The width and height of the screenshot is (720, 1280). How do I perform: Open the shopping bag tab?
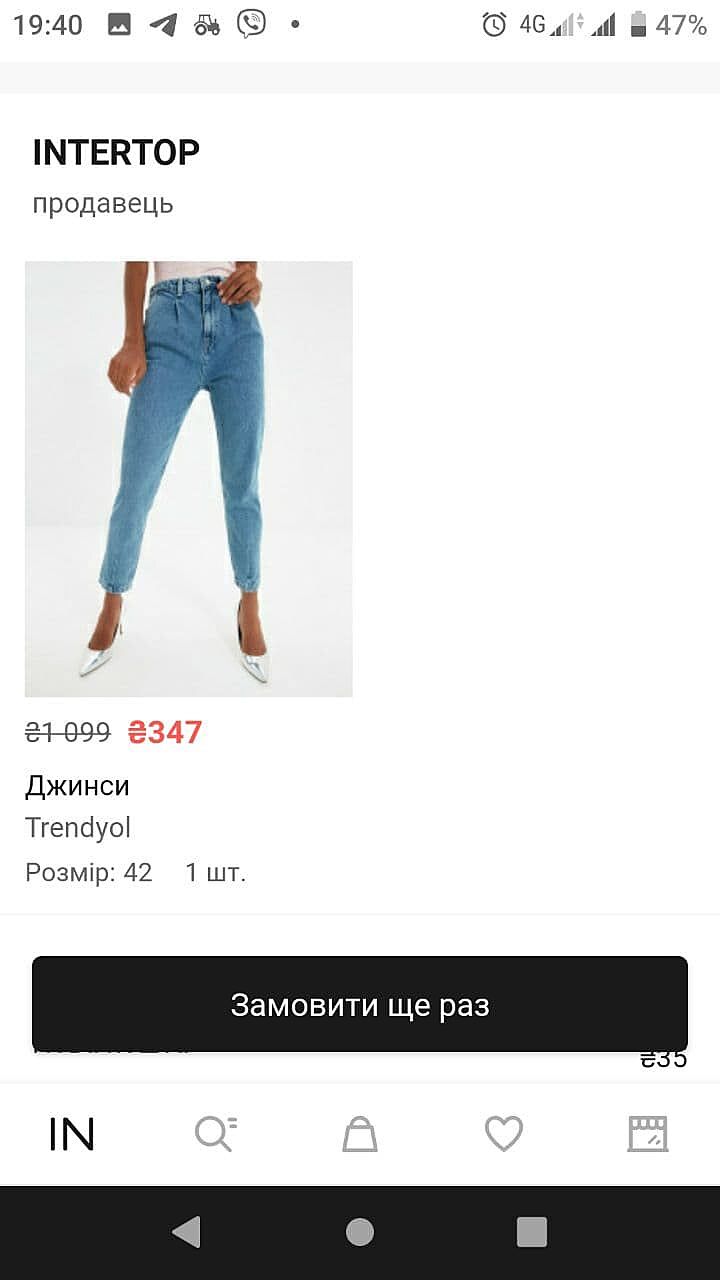pos(360,1134)
